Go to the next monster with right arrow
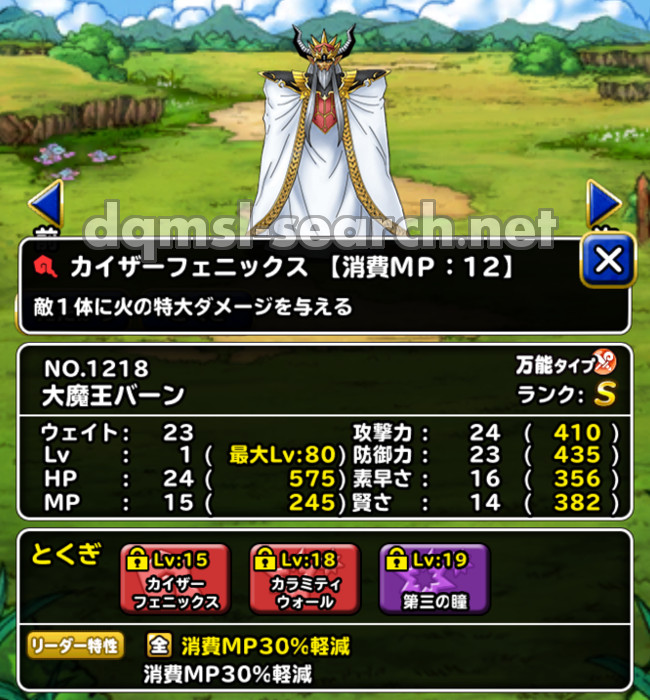The image size is (650, 700). (604, 204)
